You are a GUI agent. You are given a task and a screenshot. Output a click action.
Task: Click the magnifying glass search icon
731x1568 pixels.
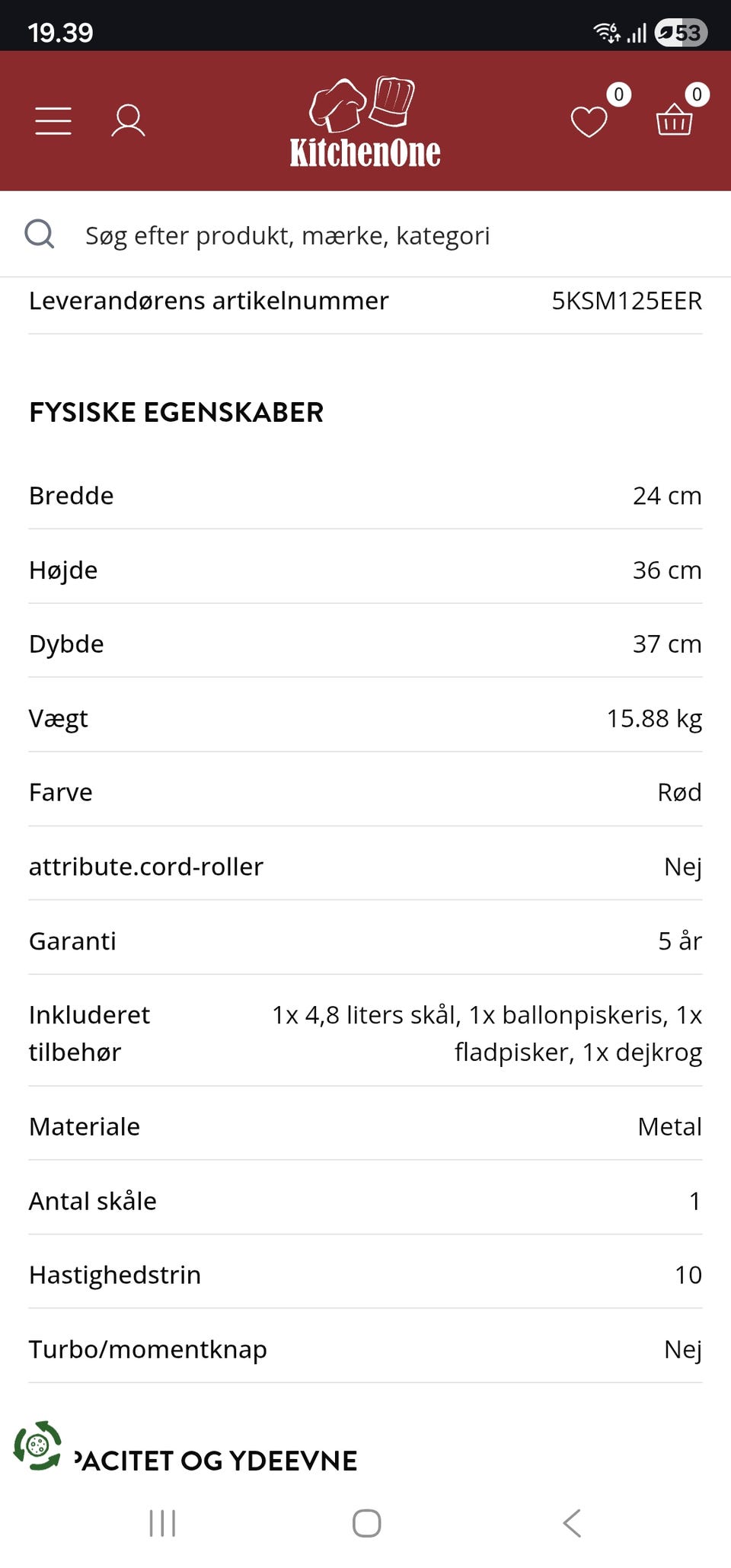tap(40, 234)
